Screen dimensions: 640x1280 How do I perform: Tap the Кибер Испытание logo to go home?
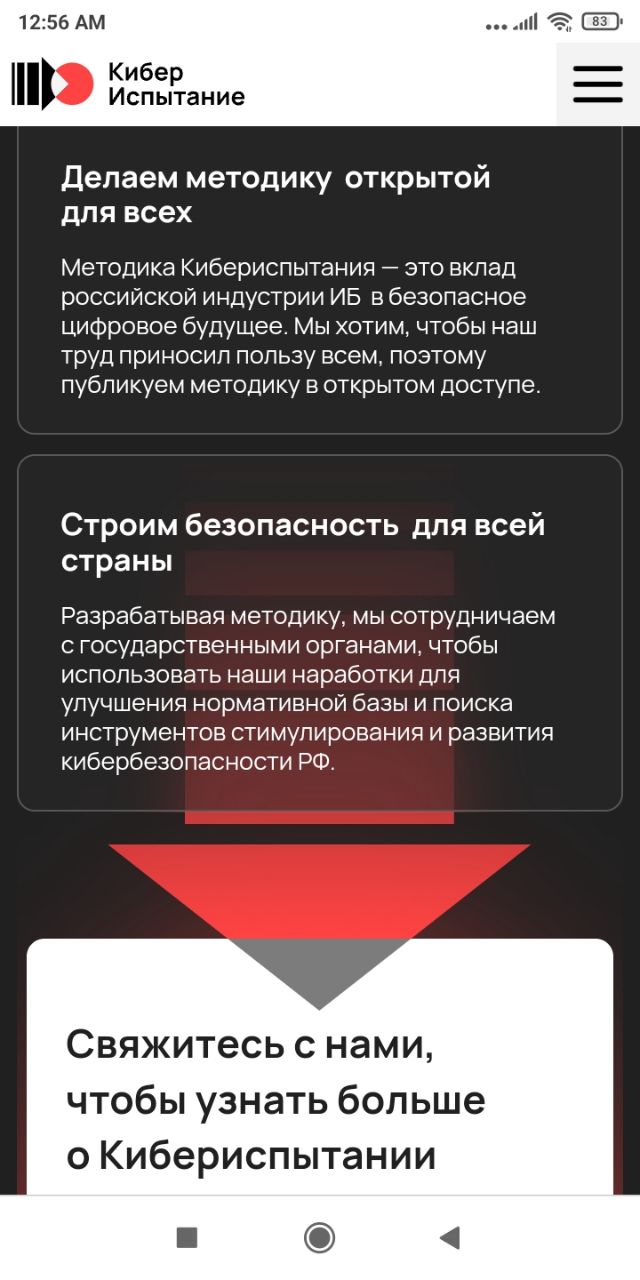pyautogui.click(x=128, y=84)
